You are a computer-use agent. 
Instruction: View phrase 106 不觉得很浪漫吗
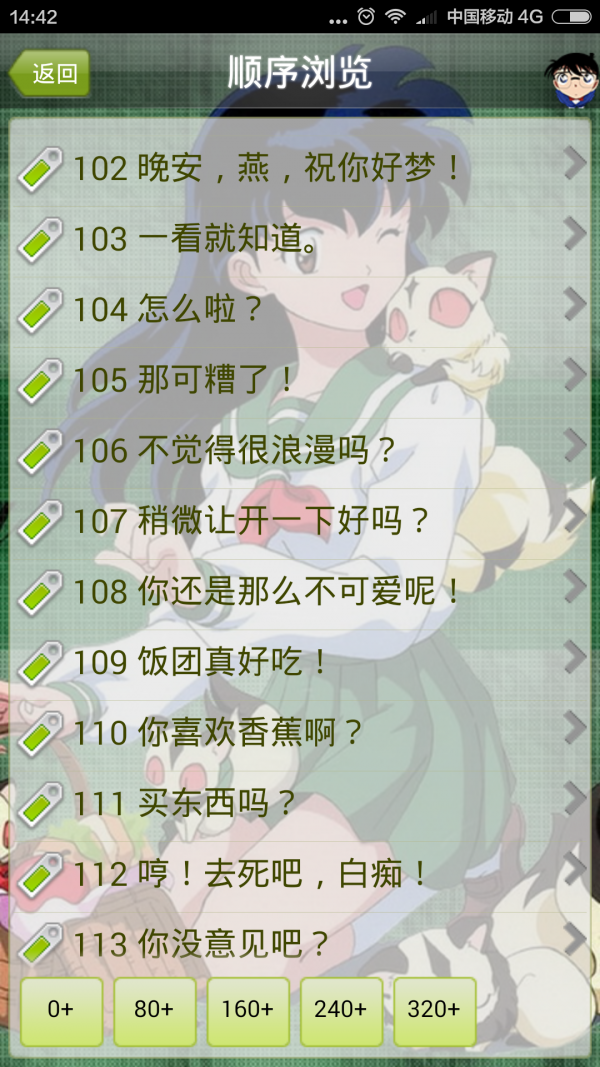click(300, 450)
